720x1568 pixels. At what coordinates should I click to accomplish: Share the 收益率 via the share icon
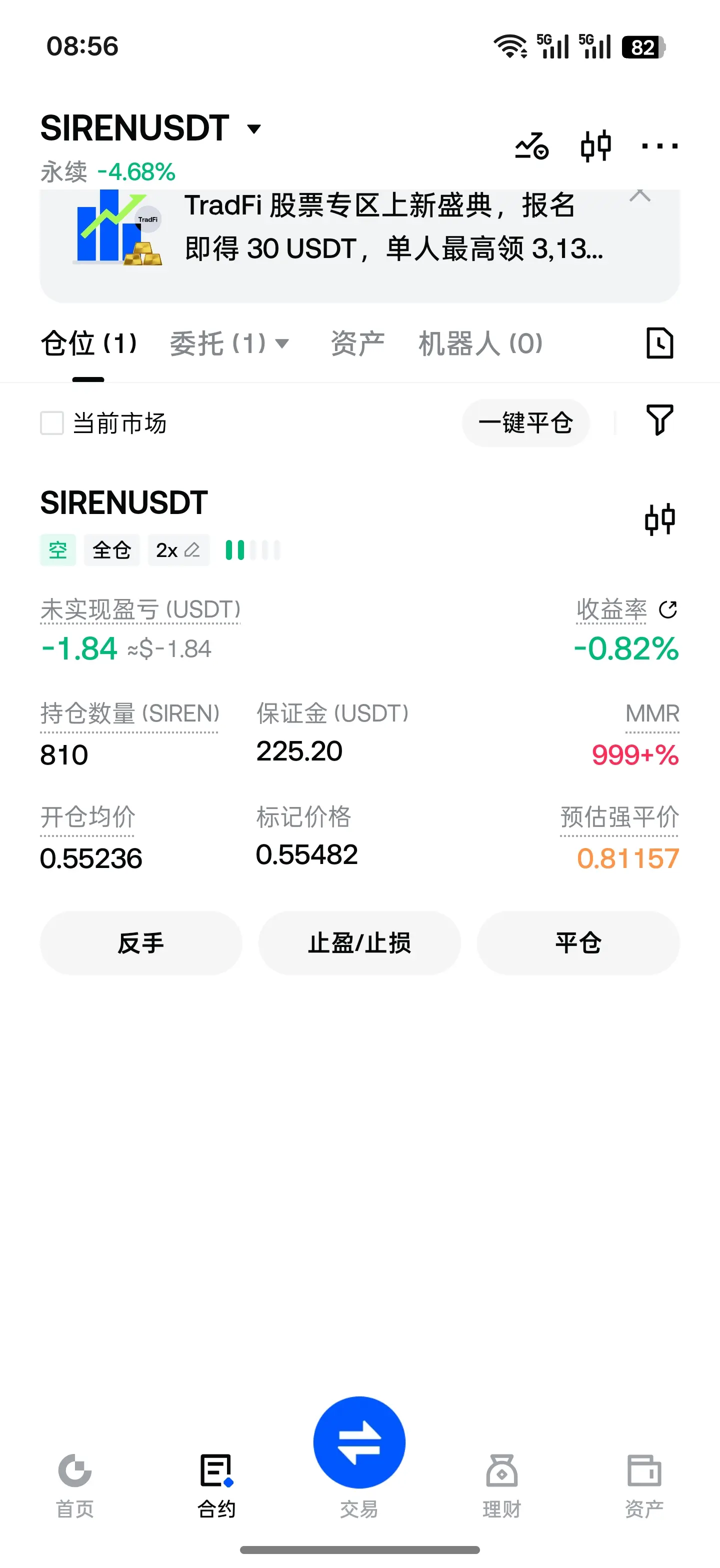tap(667, 609)
